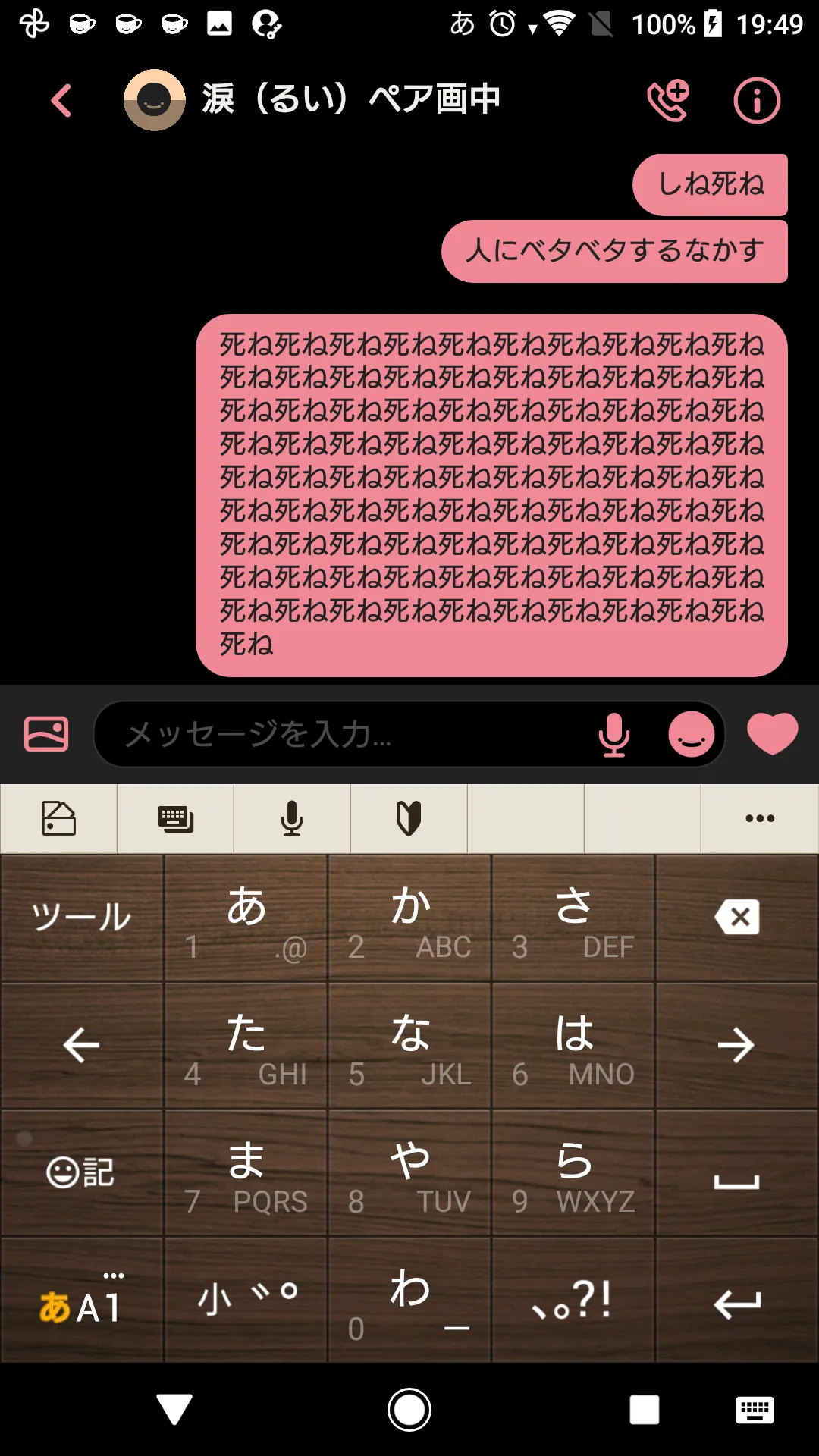This screenshot has height=1456, width=819.
Task: Record a voice message in the input bar
Action: tap(613, 734)
